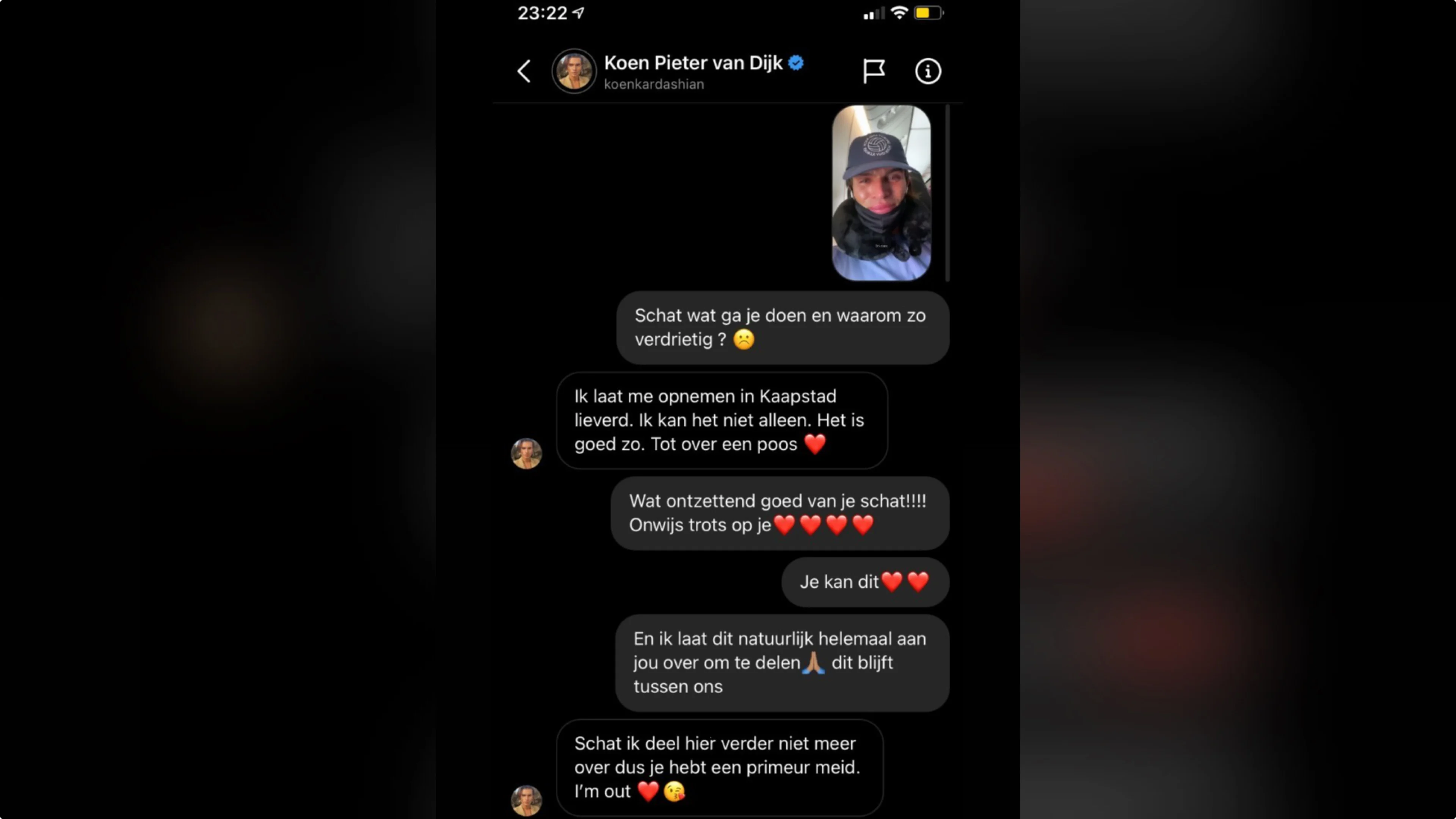The width and height of the screenshot is (1456, 819).
Task: Go back to the message list
Action: click(524, 72)
